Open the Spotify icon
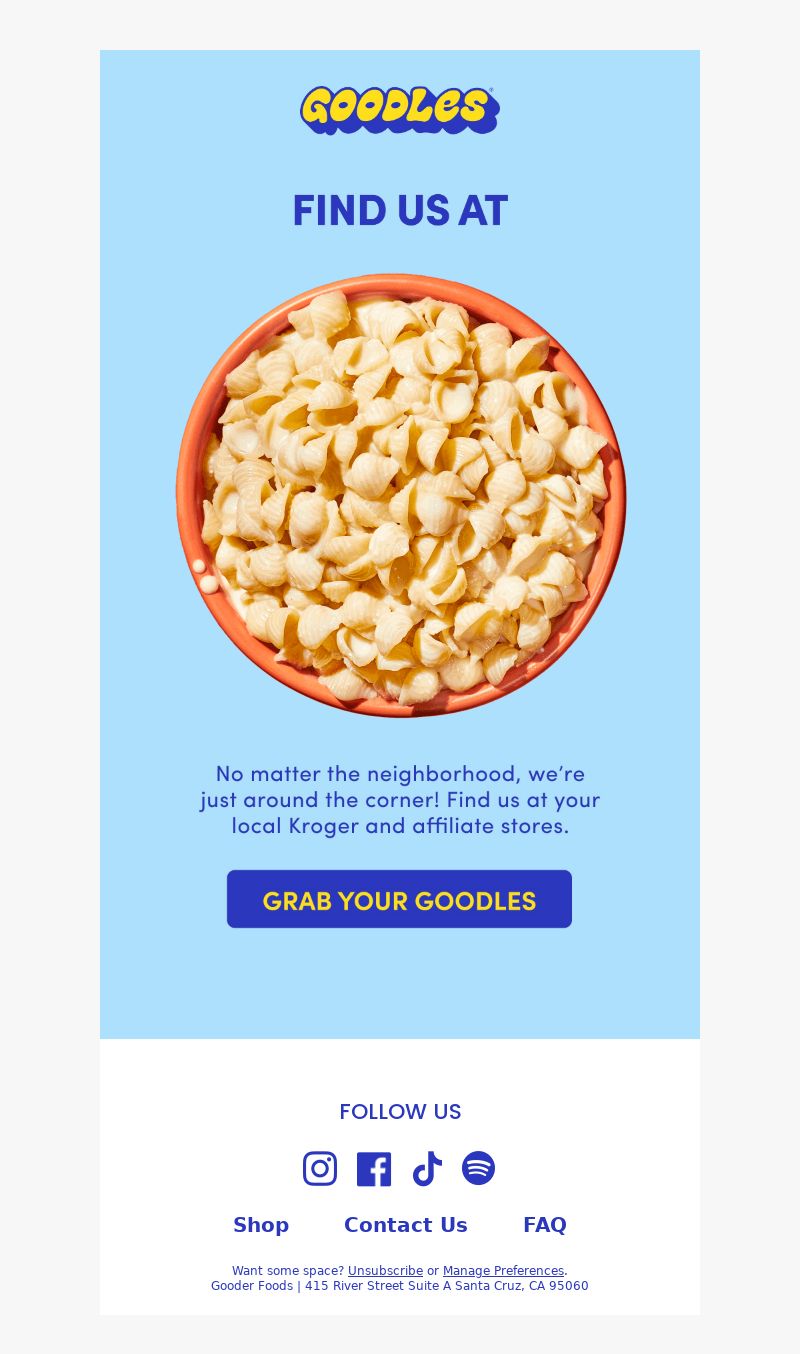Image resolution: width=800 pixels, height=1354 pixels. (x=478, y=1168)
